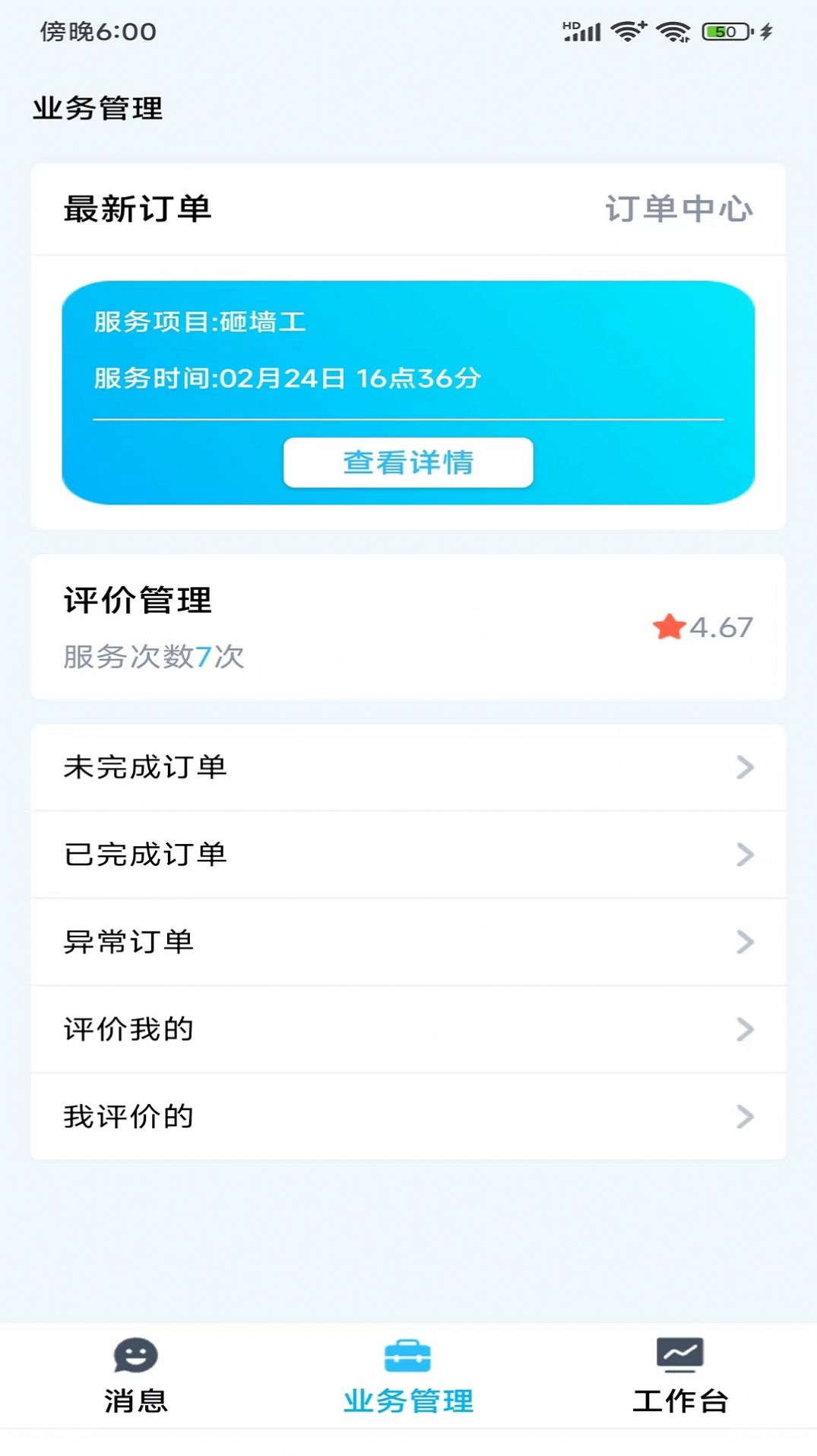Open 评价我的 row
The image size is (817, 1456).
coord(408,1029)
